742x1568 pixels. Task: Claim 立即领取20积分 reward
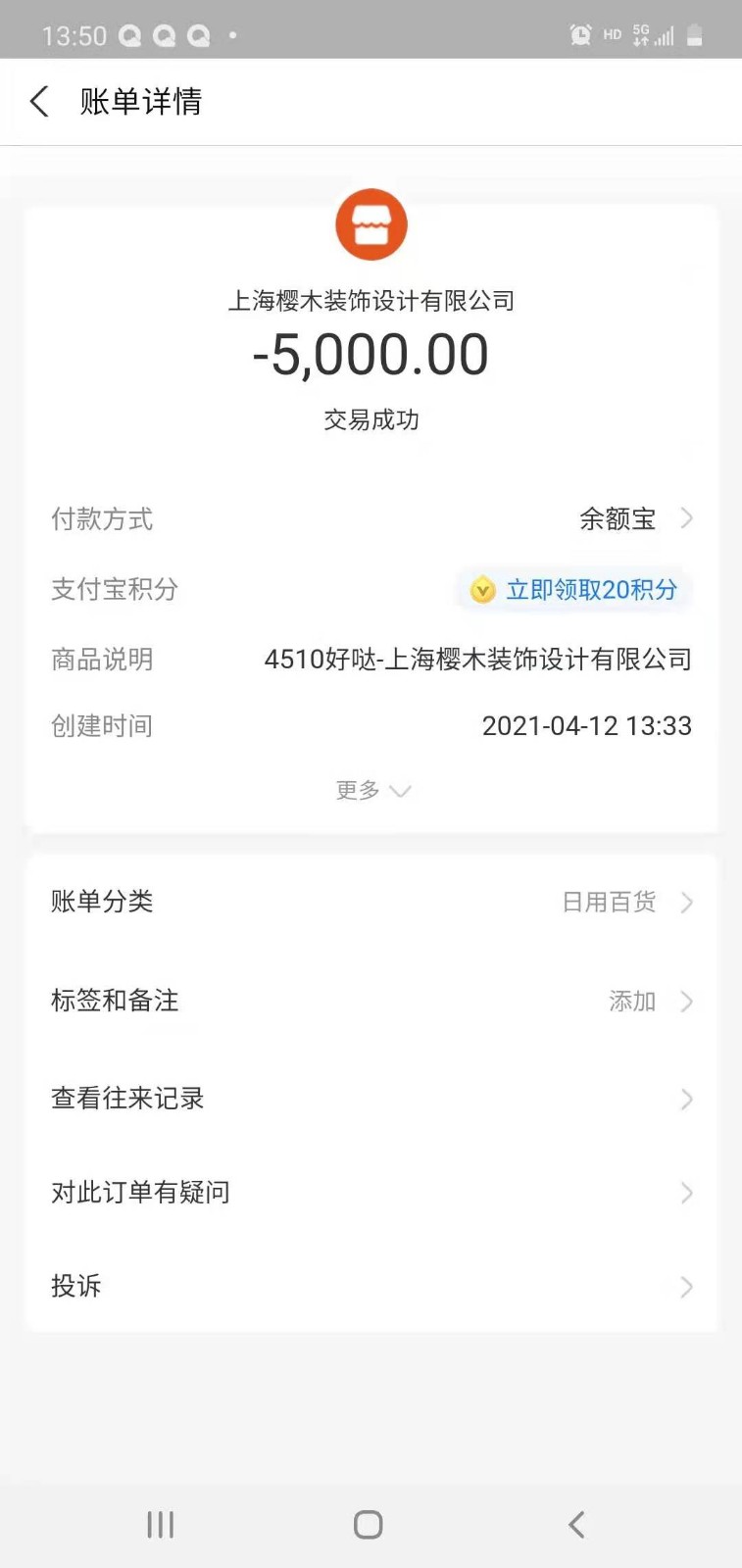[575, 590]
